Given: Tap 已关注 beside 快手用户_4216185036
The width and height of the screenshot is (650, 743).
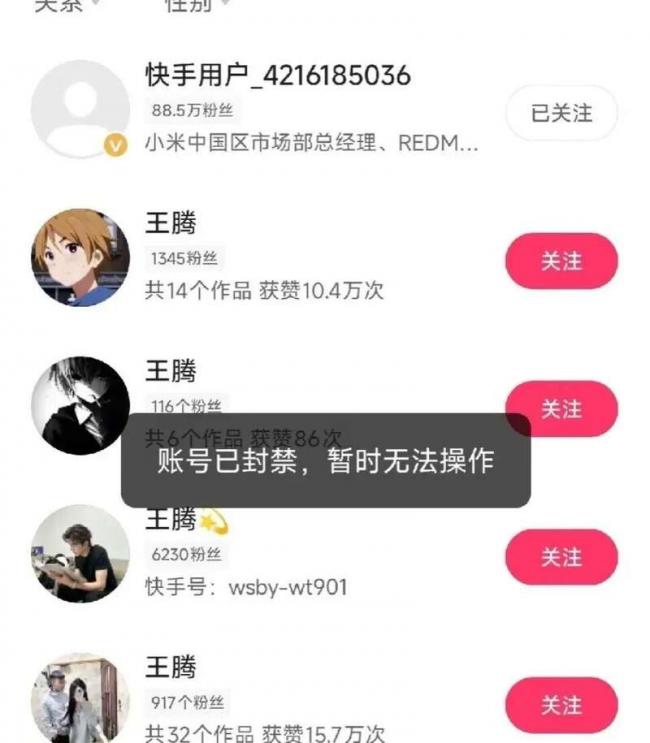Looking at the screenshot, I should click(561, 113).
